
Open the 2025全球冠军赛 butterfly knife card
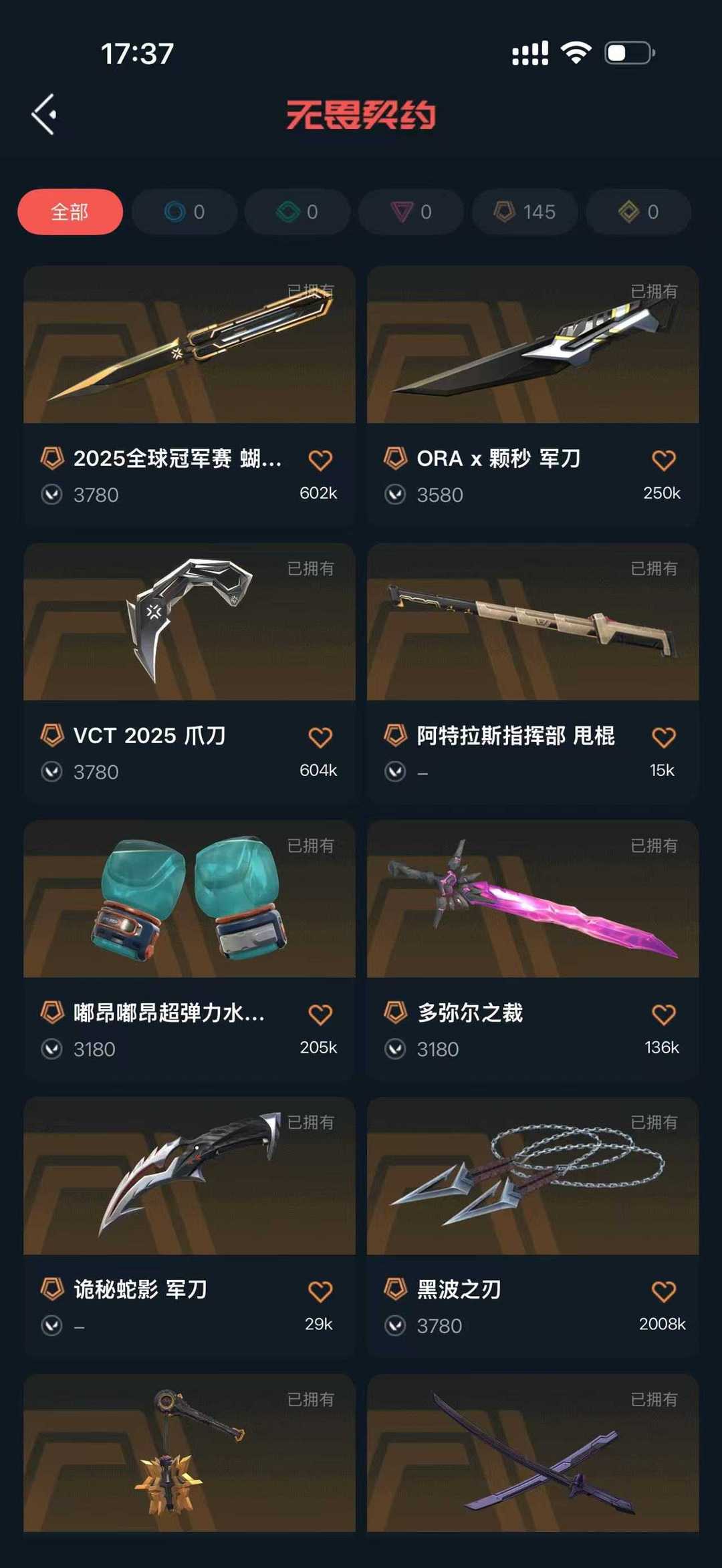coord(189,396)
